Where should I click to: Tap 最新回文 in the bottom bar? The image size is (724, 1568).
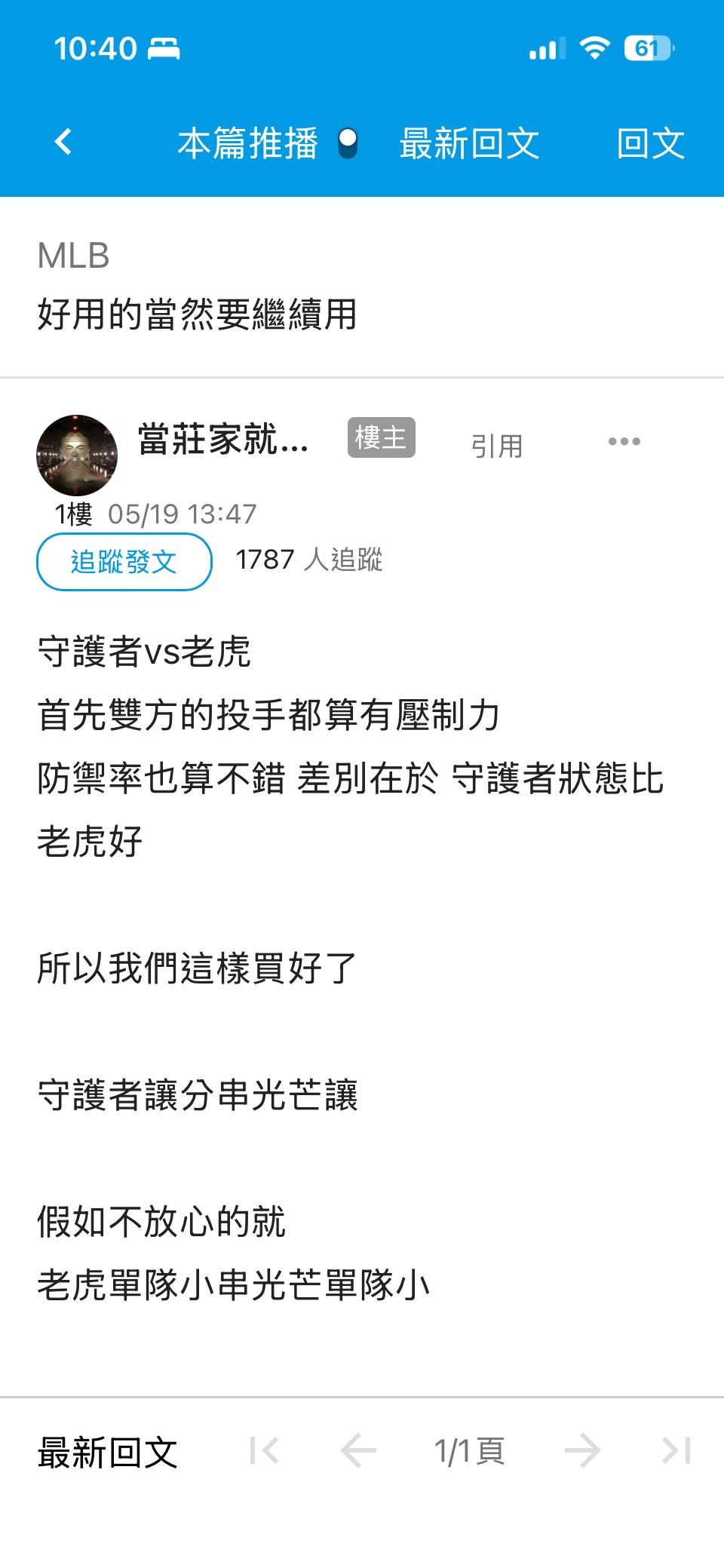coord(107,1452)
